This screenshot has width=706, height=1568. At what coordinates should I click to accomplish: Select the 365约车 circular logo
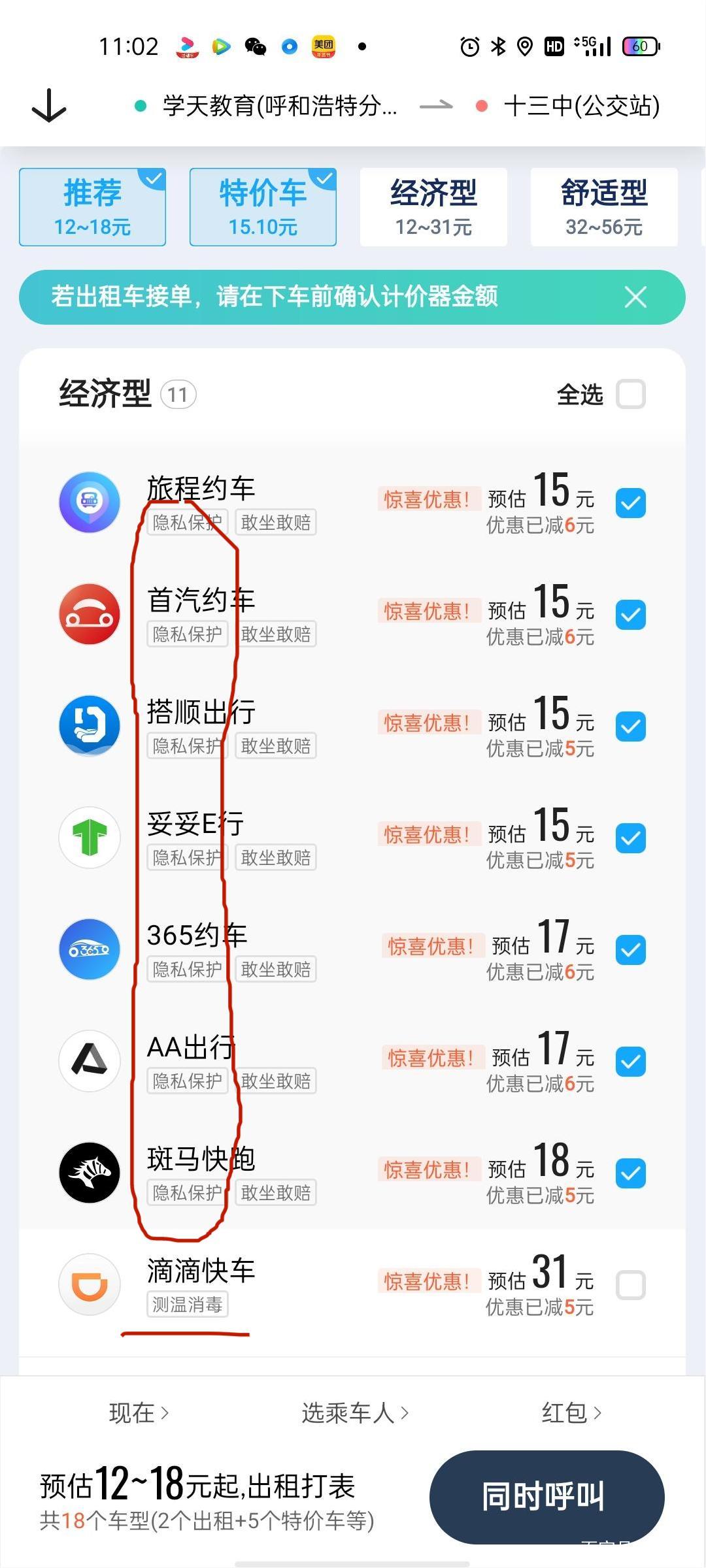tap(90, 949)
